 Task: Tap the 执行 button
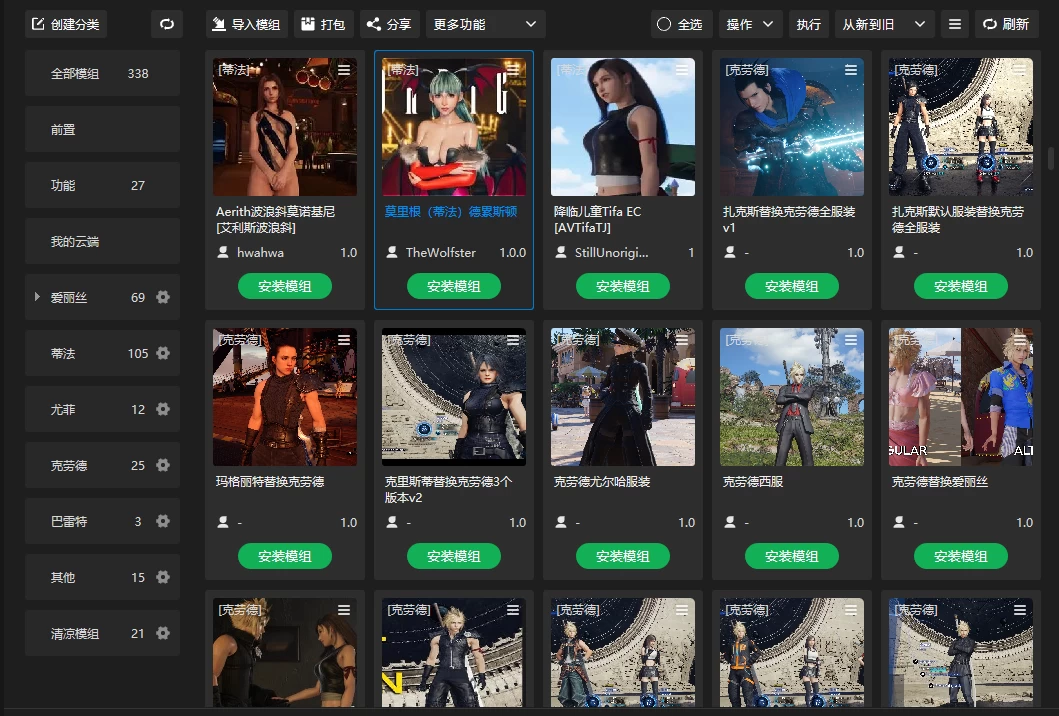(x=808, y=24)
